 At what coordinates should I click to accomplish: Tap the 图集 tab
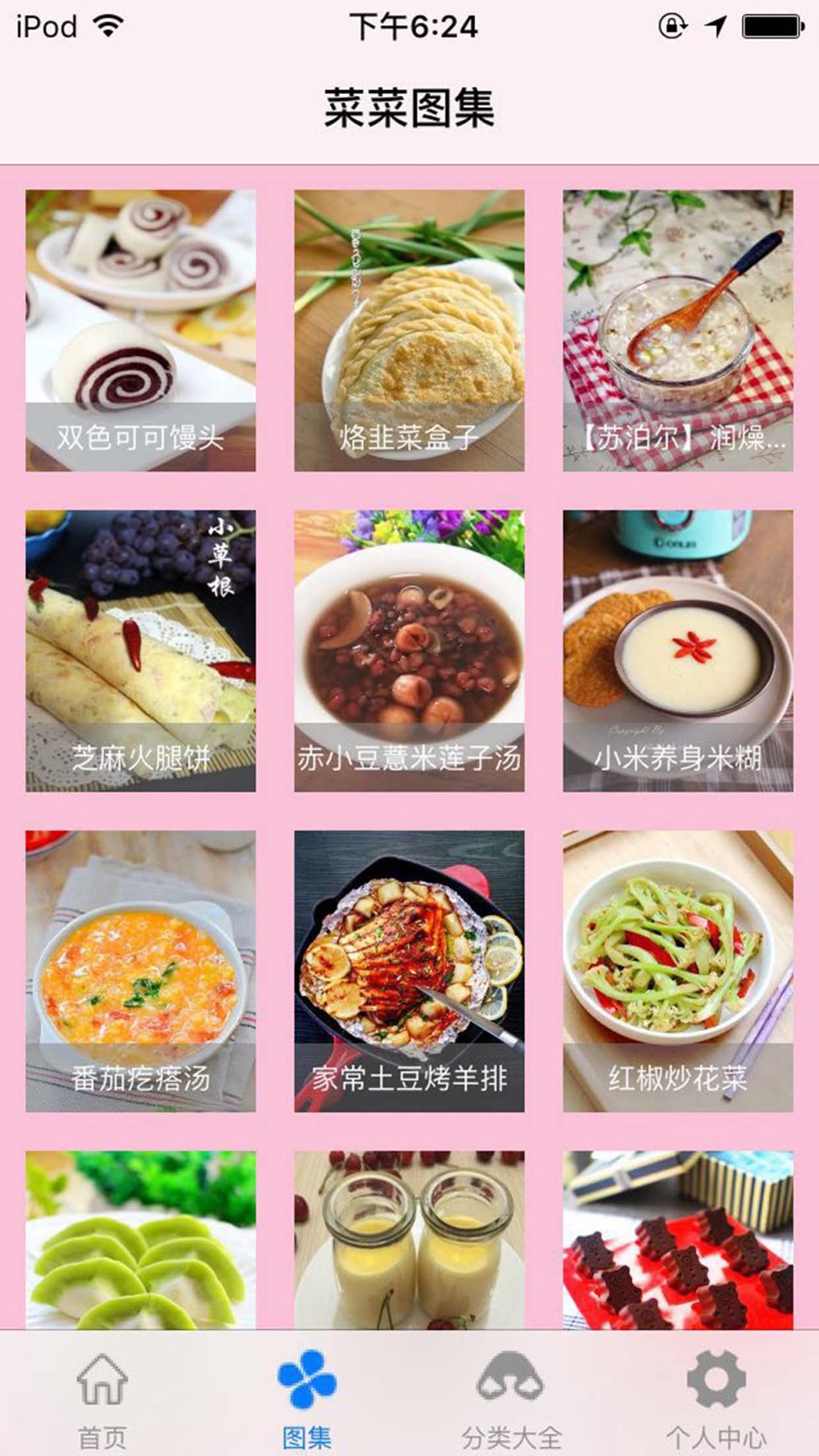pos(307,1397)
